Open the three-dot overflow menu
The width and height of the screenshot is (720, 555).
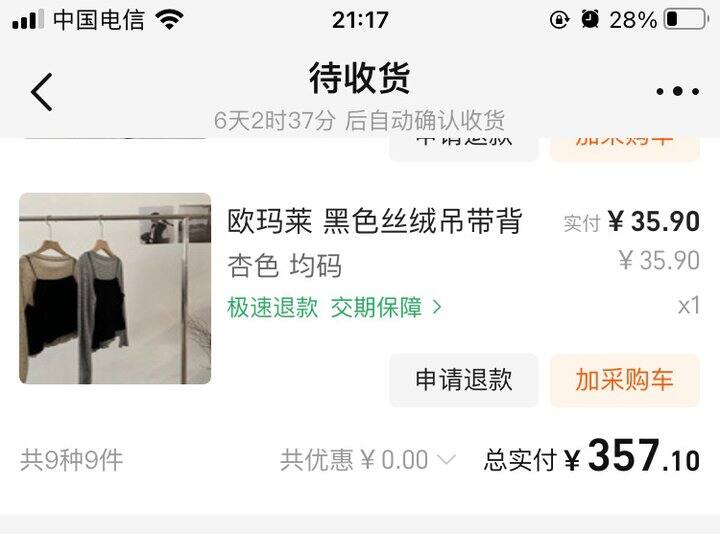677,92
